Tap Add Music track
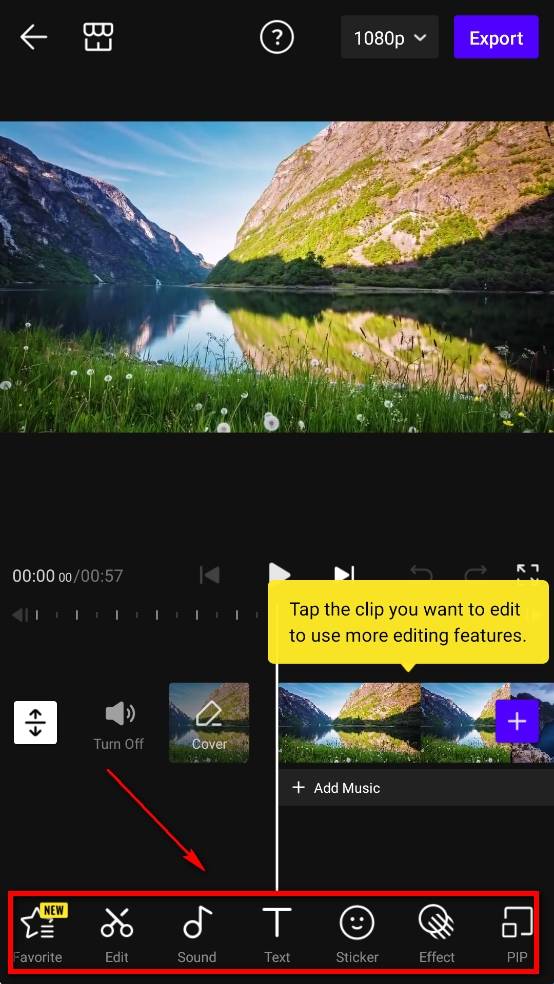 point(337,788)
